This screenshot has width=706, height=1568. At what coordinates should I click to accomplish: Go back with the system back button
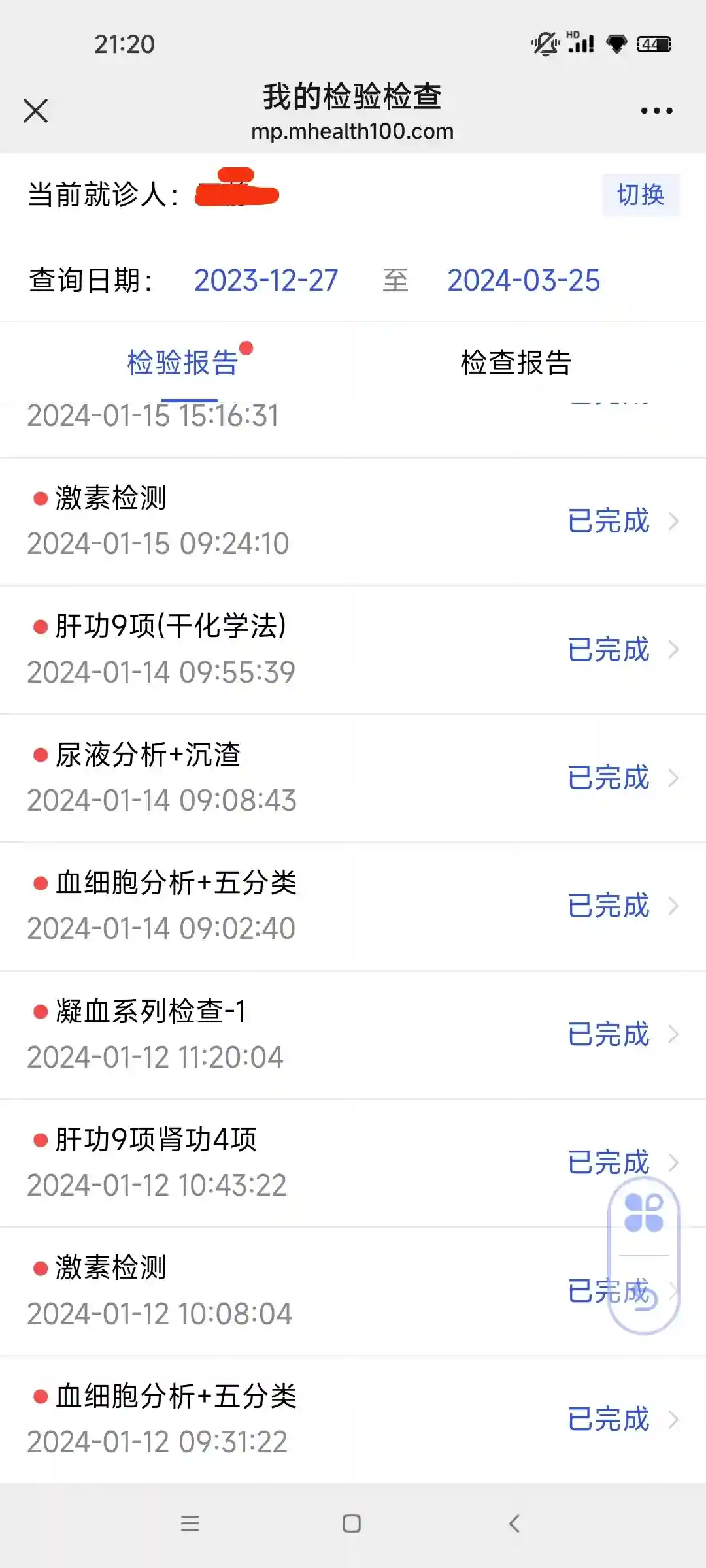point(514,1524)
